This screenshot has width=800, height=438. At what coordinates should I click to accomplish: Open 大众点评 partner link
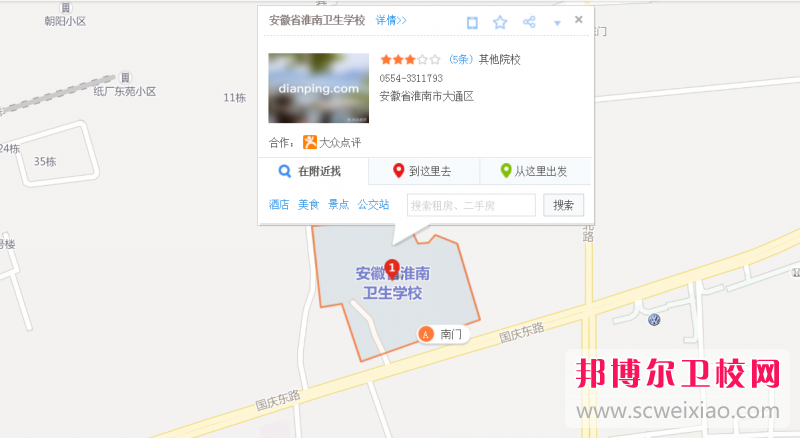(x=331, y=142)
